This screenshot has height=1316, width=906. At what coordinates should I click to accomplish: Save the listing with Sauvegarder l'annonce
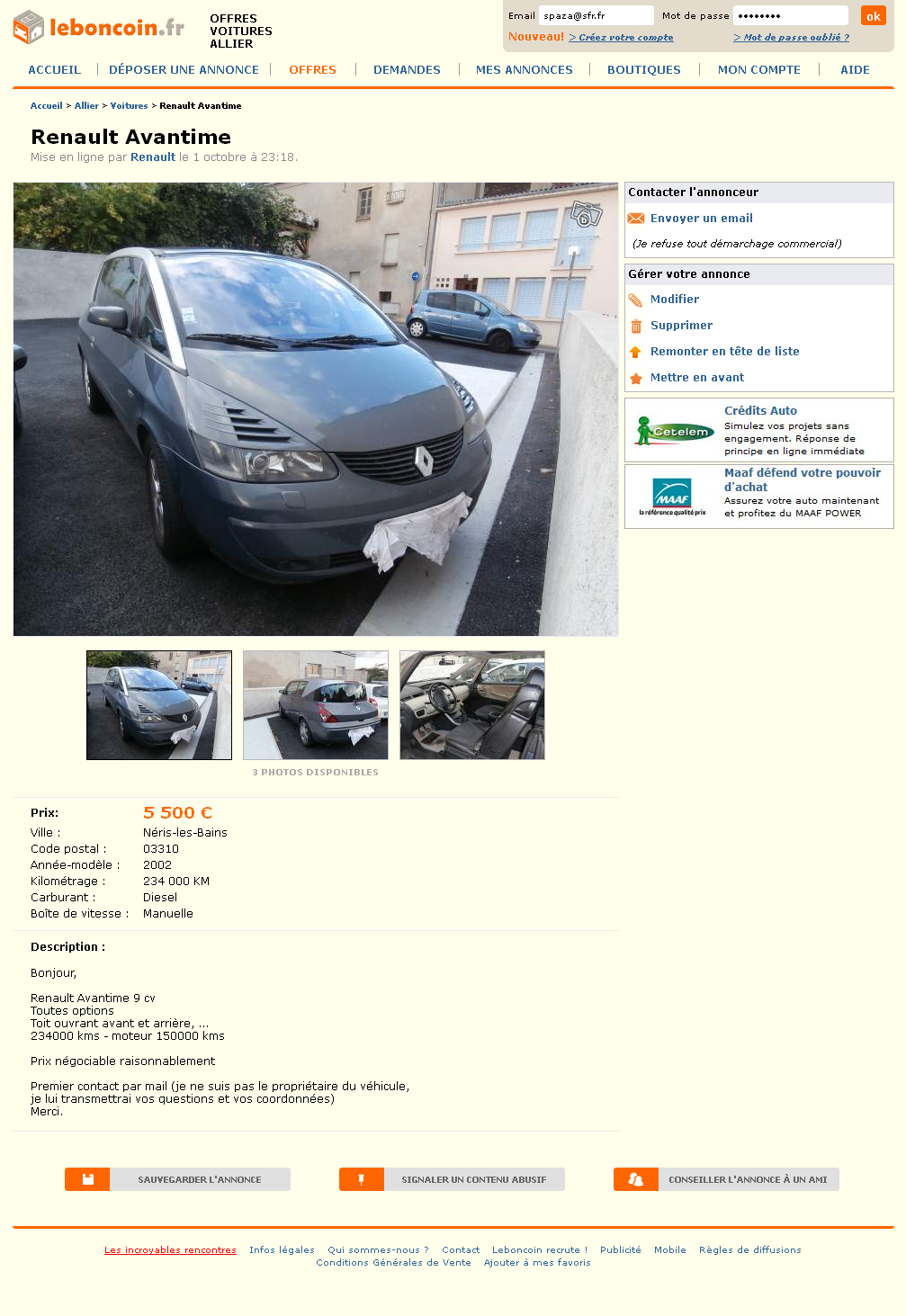(x=177, y=1179)
